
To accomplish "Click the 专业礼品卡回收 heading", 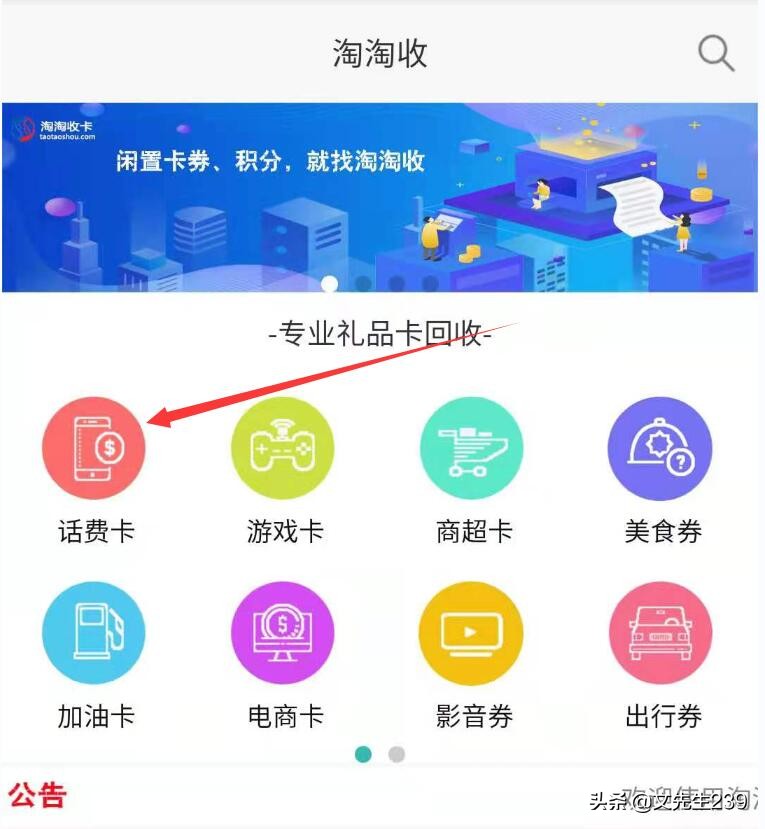I will click(x=381, y=335).
